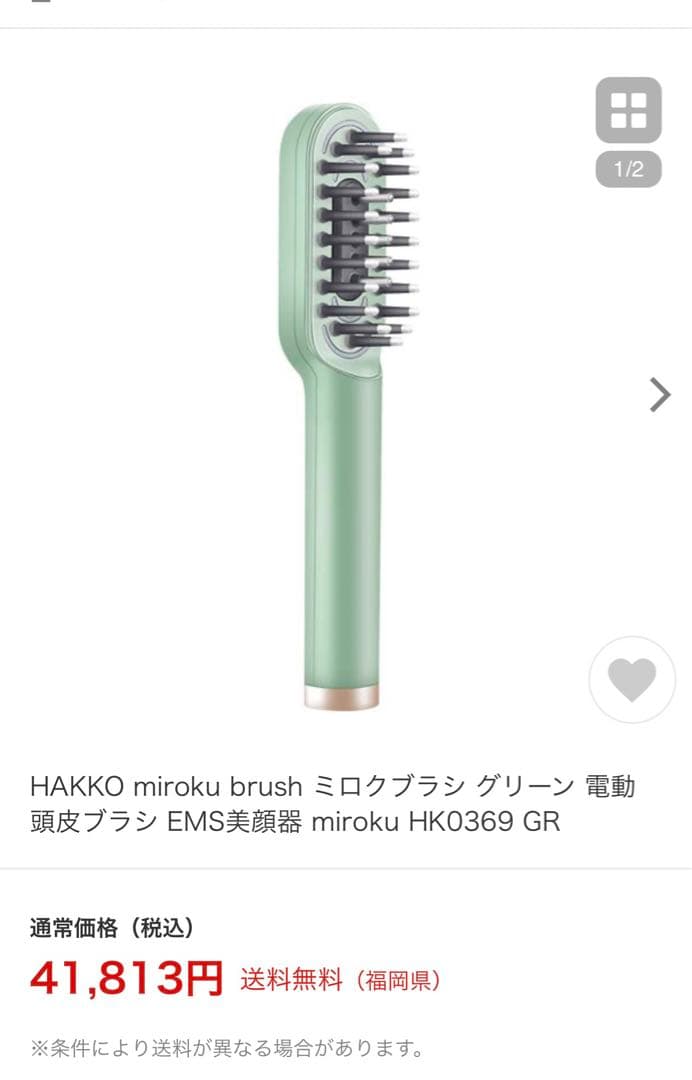Open the image grid view
This screenshot has width=692, height=1080.
(x=628, y=110)
